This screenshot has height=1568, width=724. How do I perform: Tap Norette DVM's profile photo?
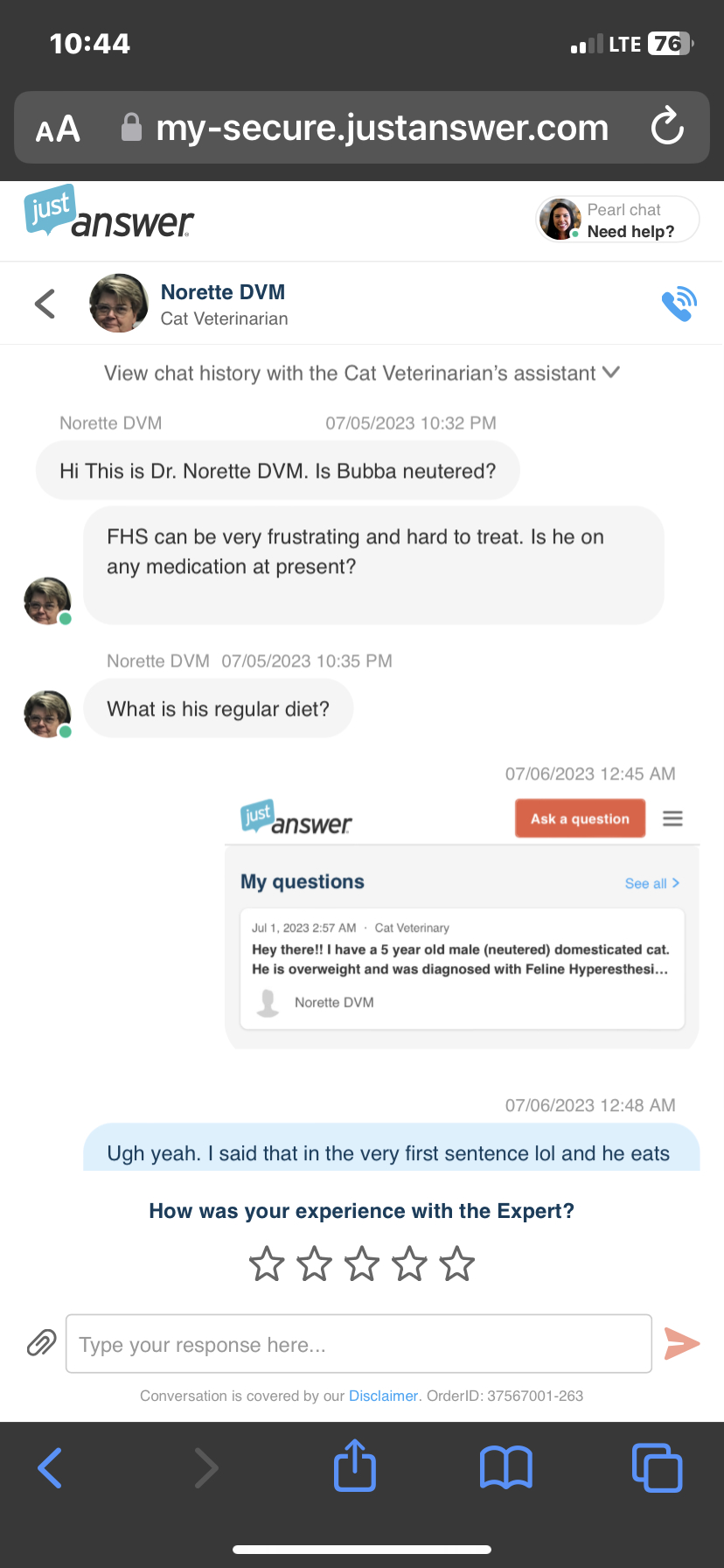[x=118, y=303]
